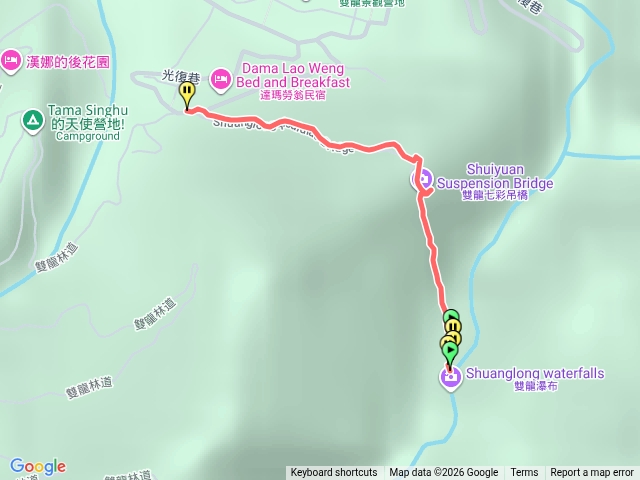Open Keyboard shortcuts link
Viewport: 640px width, 480px height.
[333, 473]
